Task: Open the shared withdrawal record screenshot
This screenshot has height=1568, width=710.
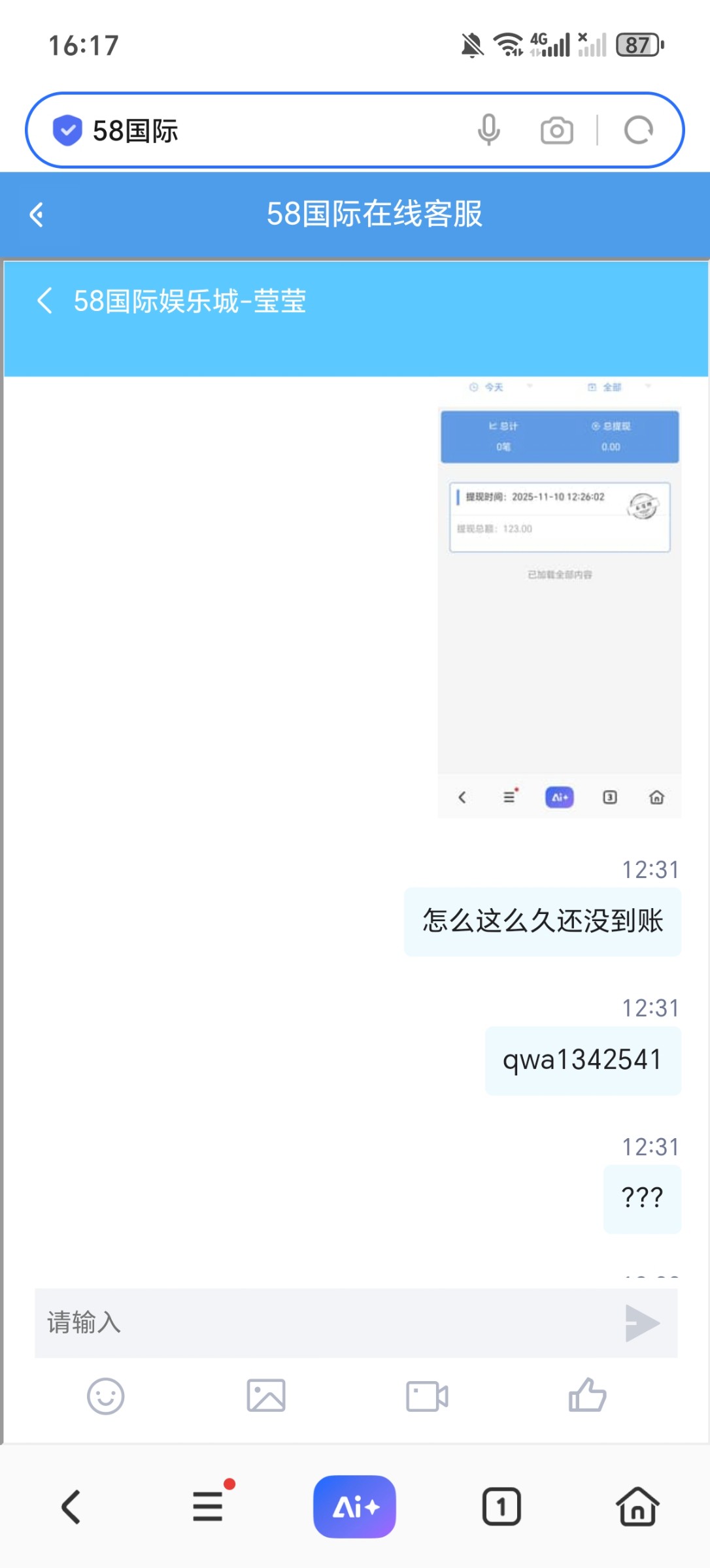Action: click(559, 601)
